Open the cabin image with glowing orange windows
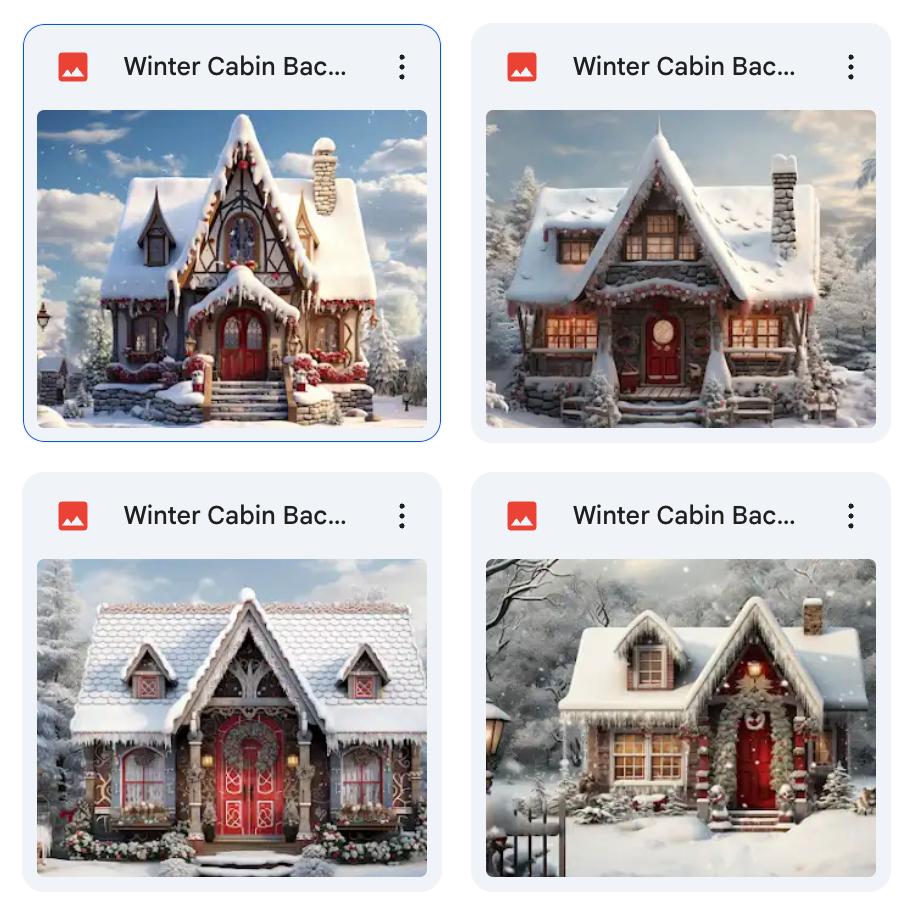The height and width of the screenshot is (902, 908). (x=680, y=268)
